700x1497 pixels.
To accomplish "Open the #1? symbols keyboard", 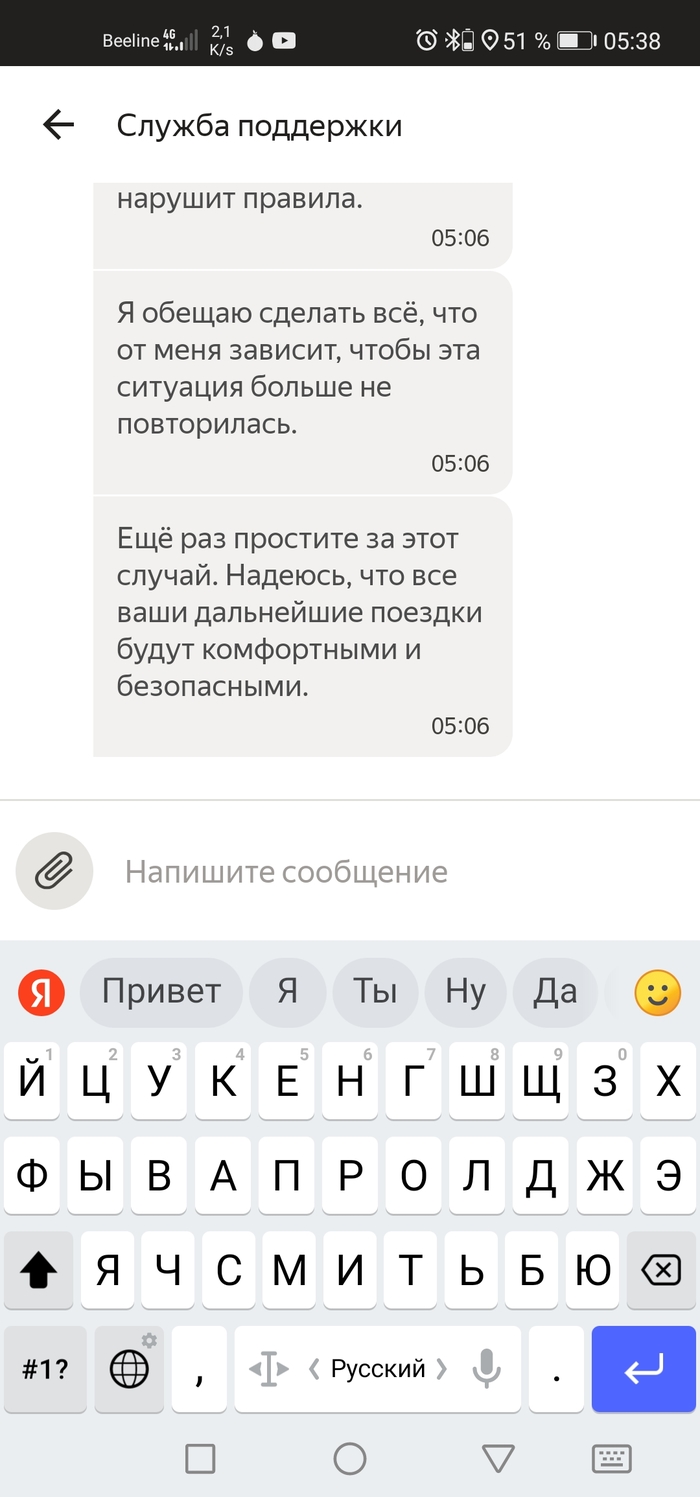I will pyautogui.click(x=45, y=1369).
